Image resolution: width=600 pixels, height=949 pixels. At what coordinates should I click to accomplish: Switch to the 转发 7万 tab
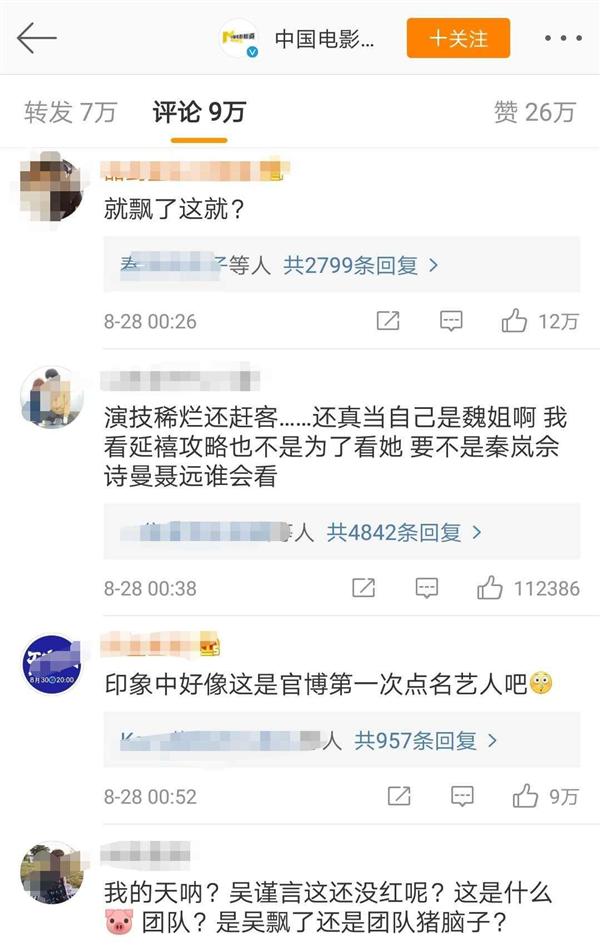[70, 112]
